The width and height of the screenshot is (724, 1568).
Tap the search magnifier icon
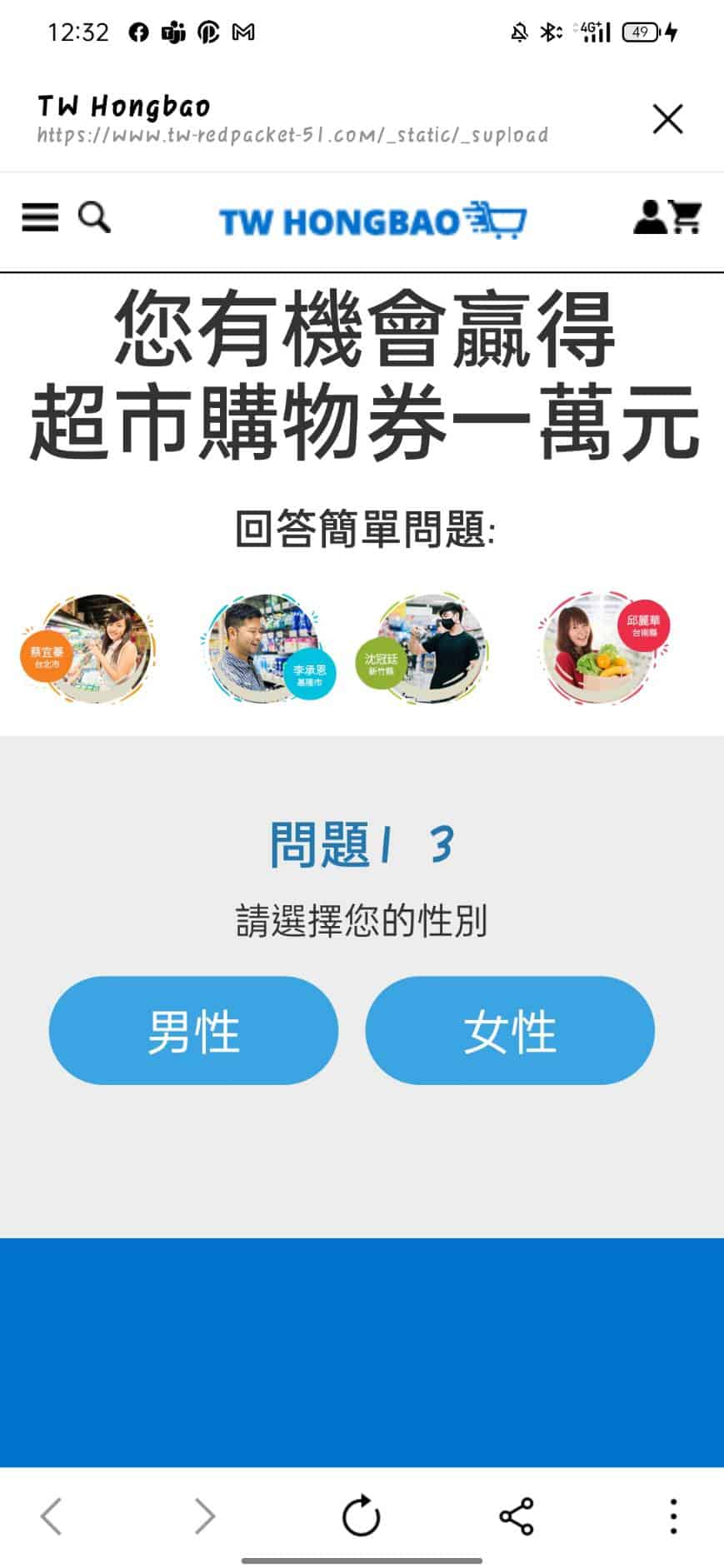coord(94,217)
